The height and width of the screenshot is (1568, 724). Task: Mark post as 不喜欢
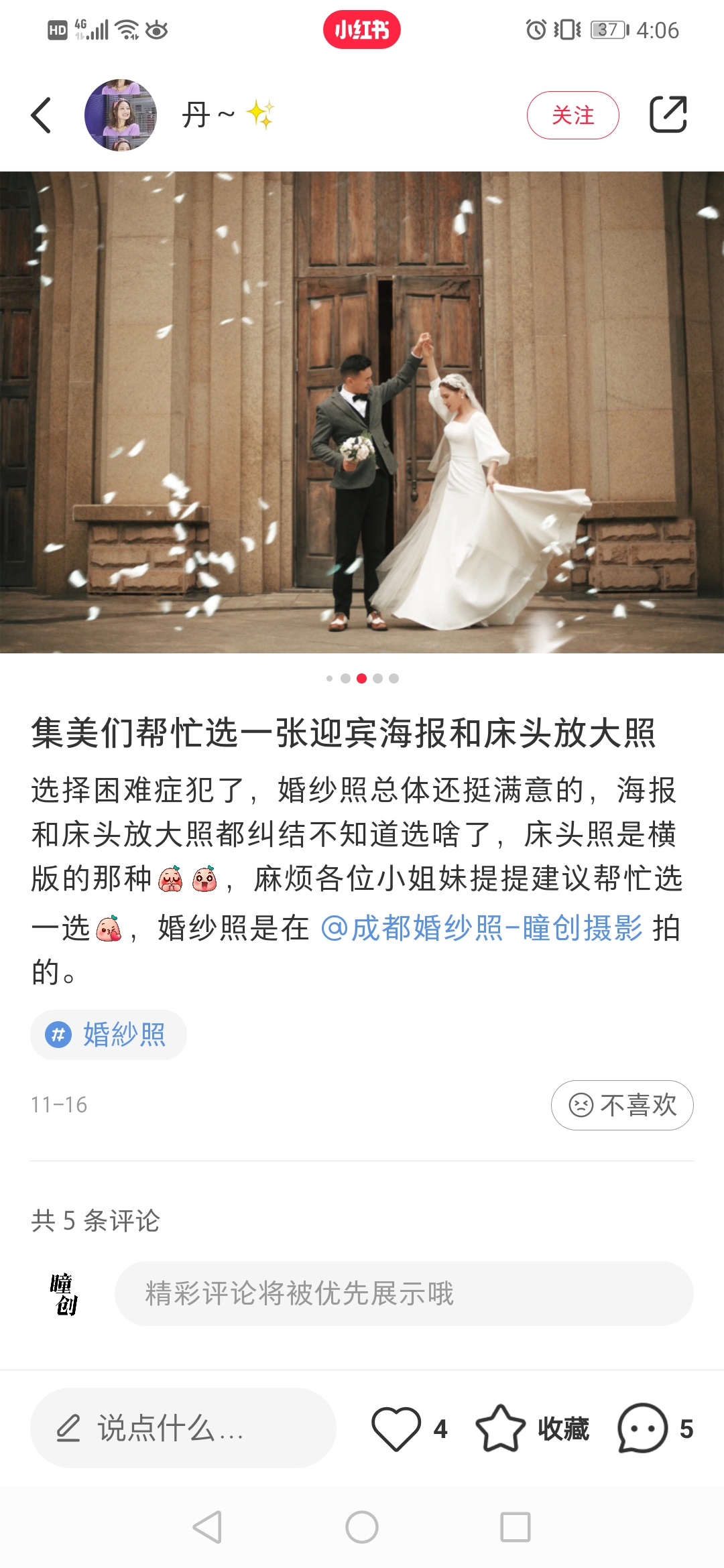click(x=622, y=1105)
